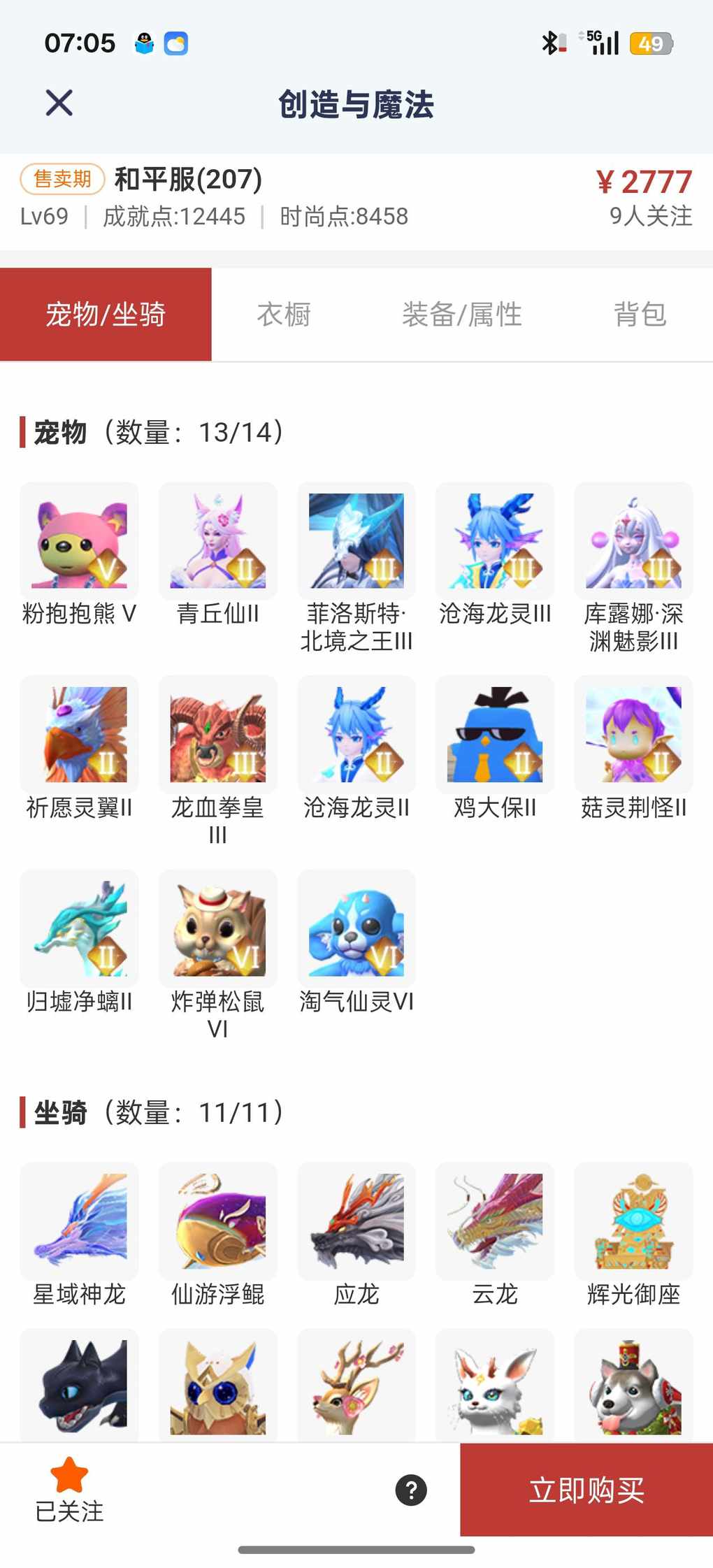View mount 仙游浮鲲
713x1568 pixels.
(x=217, y=1221)
